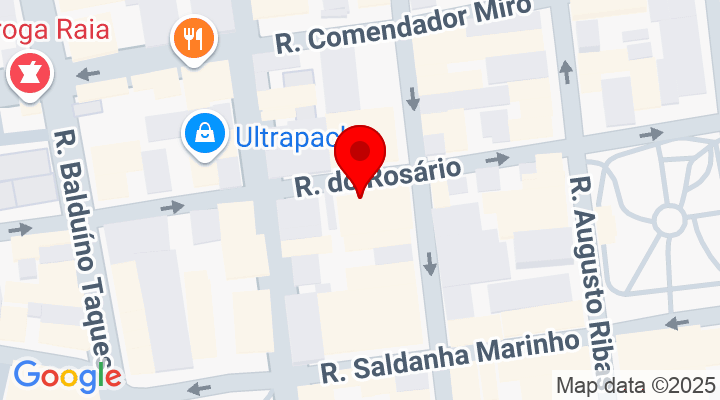This screenshot has height=400, width=720.
Task: Open the Droga Raia pharmacy marker
Action: tap(30, 75)
